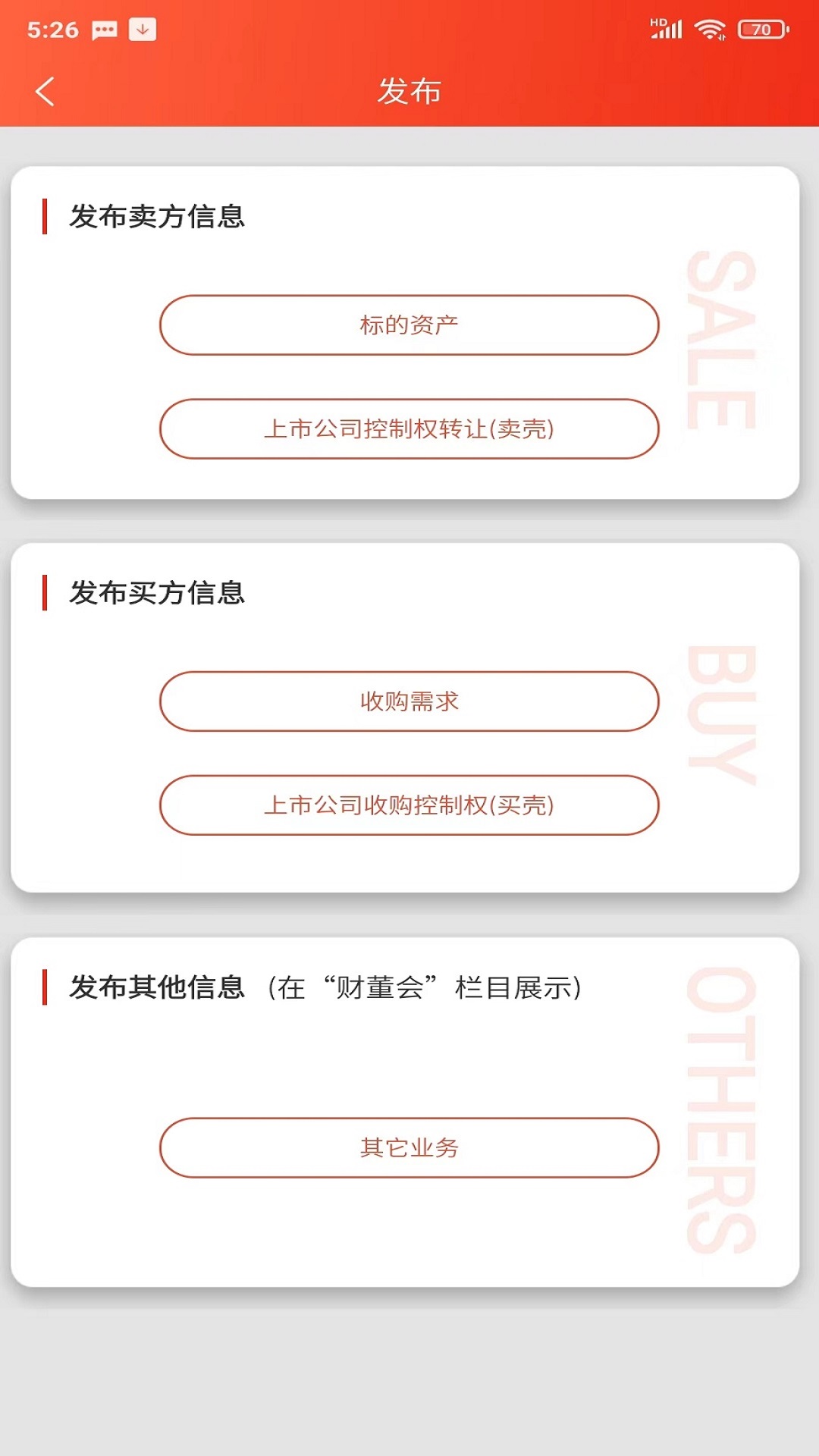Open 上市公司控制权转让(卖壳)

click(x=409, y=429)
